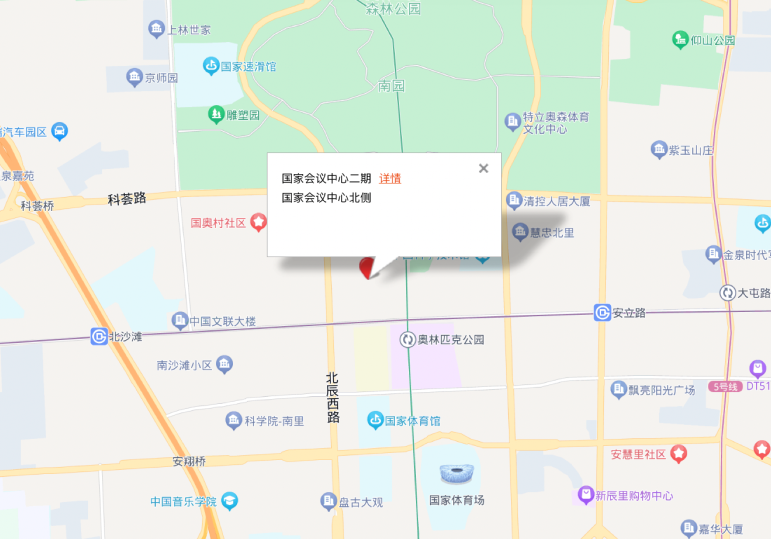Select the 国家速滑馆 point of interest
771x539 pixels.
(211, 66)
